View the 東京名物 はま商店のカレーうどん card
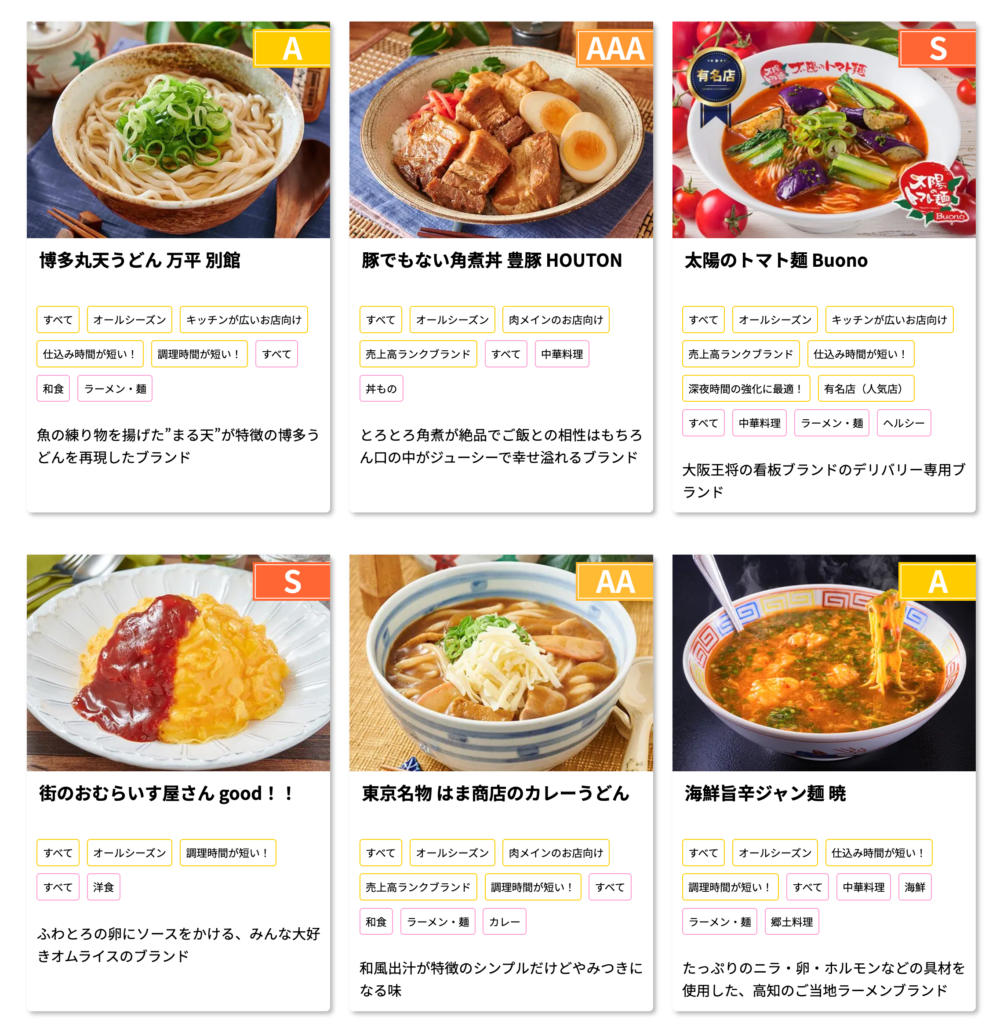The width and height of the screenshot is (996, 1024). click(x=495, y=793)
